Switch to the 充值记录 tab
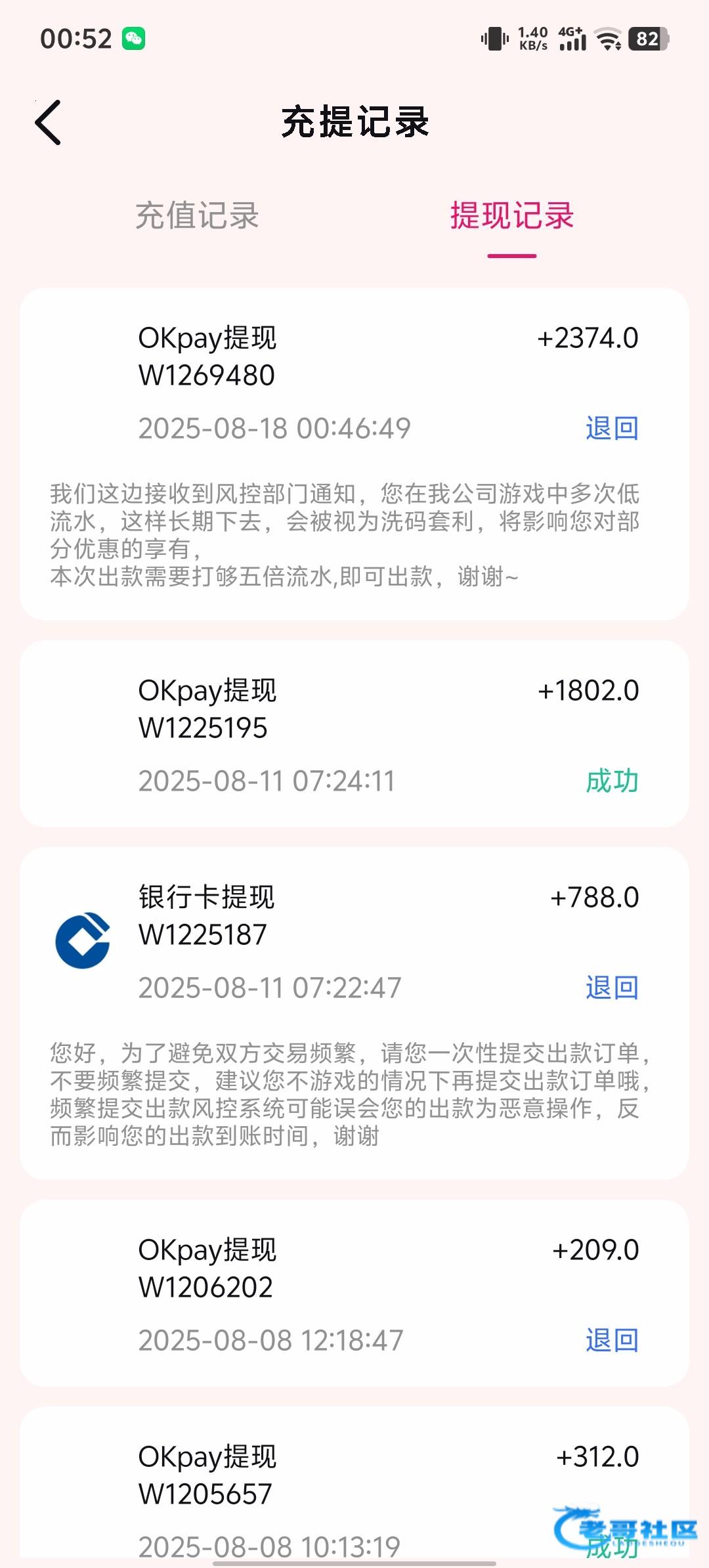709x1568 pixels. 197,216
